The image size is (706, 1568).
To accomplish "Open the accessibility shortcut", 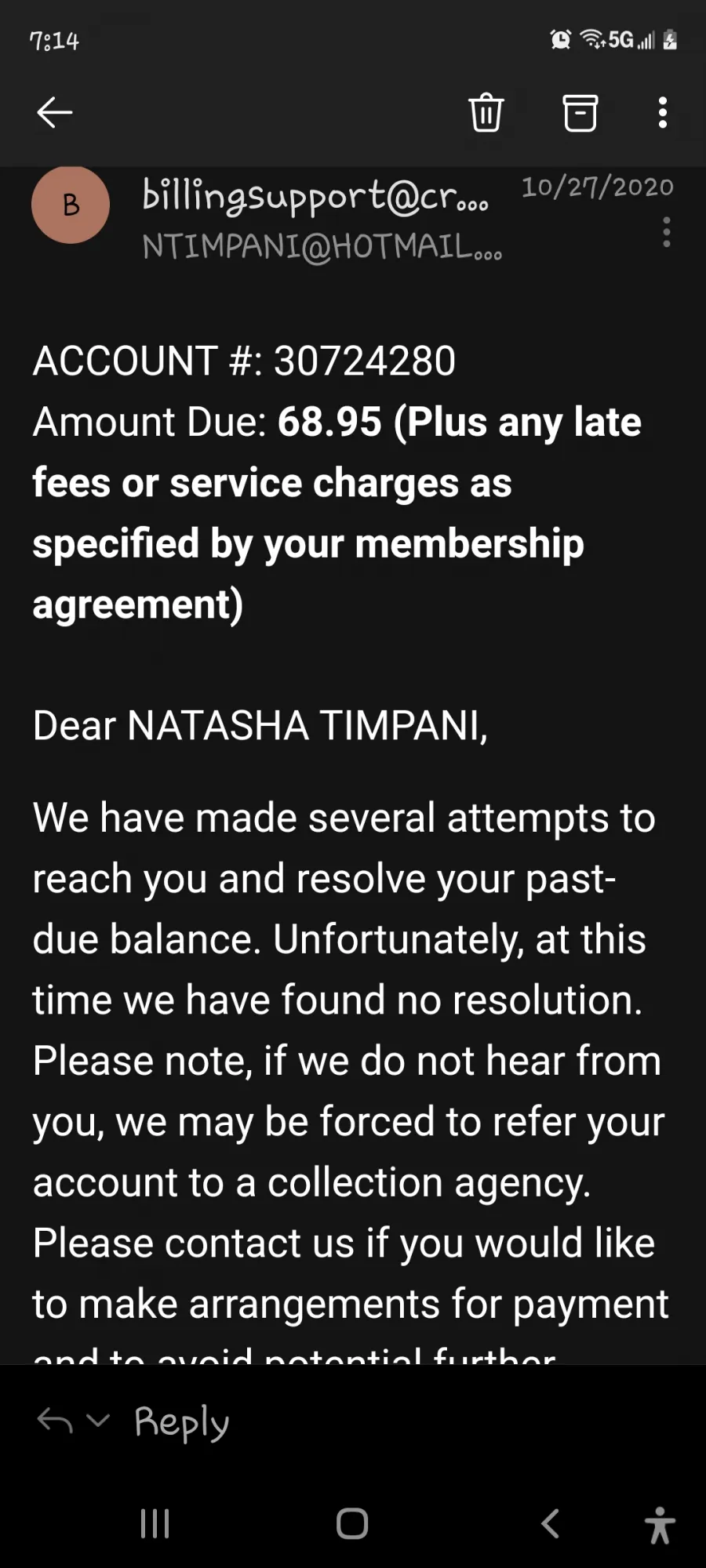I will (660, 1525).
